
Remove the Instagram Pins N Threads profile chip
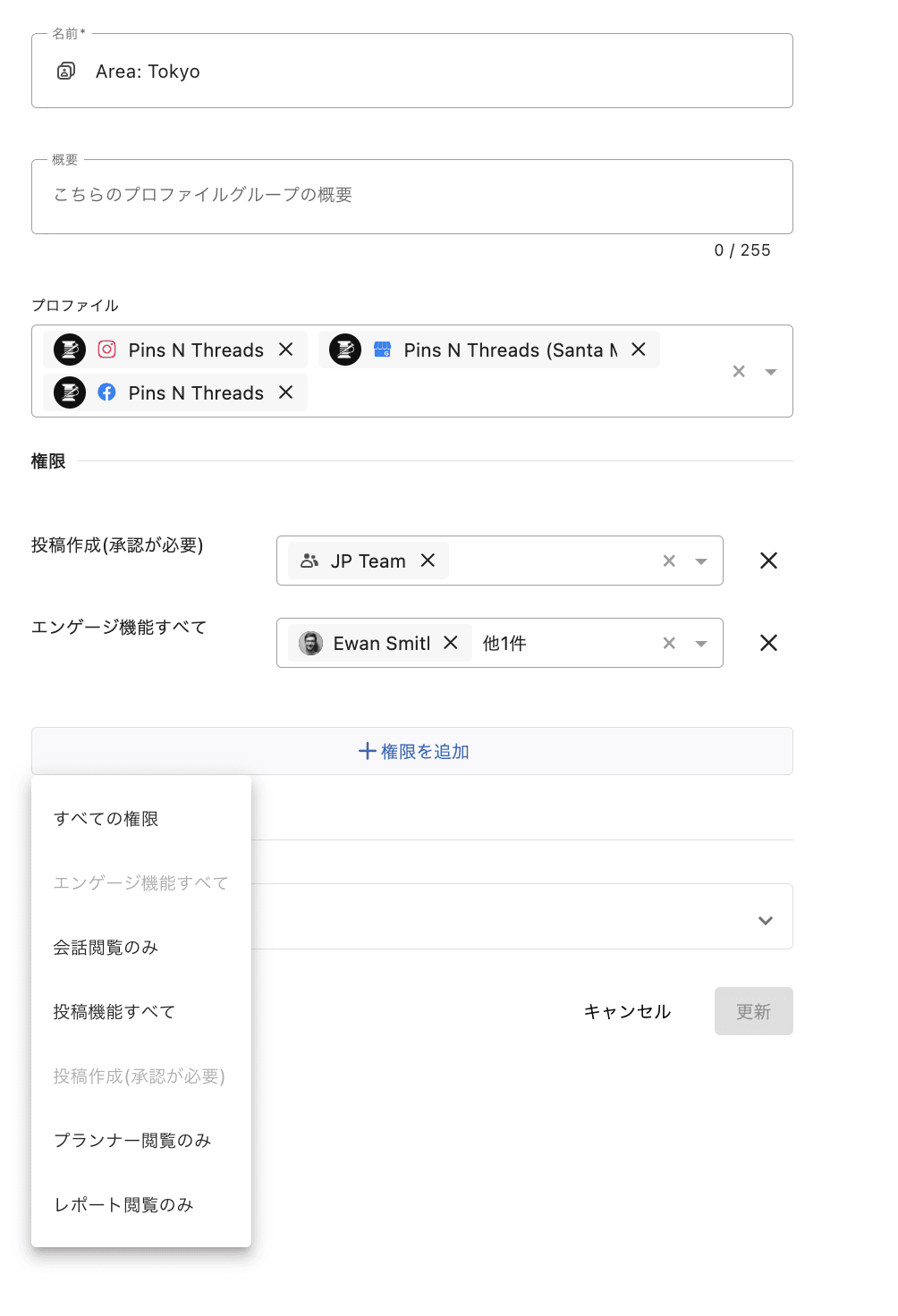[x=286, y=350]
